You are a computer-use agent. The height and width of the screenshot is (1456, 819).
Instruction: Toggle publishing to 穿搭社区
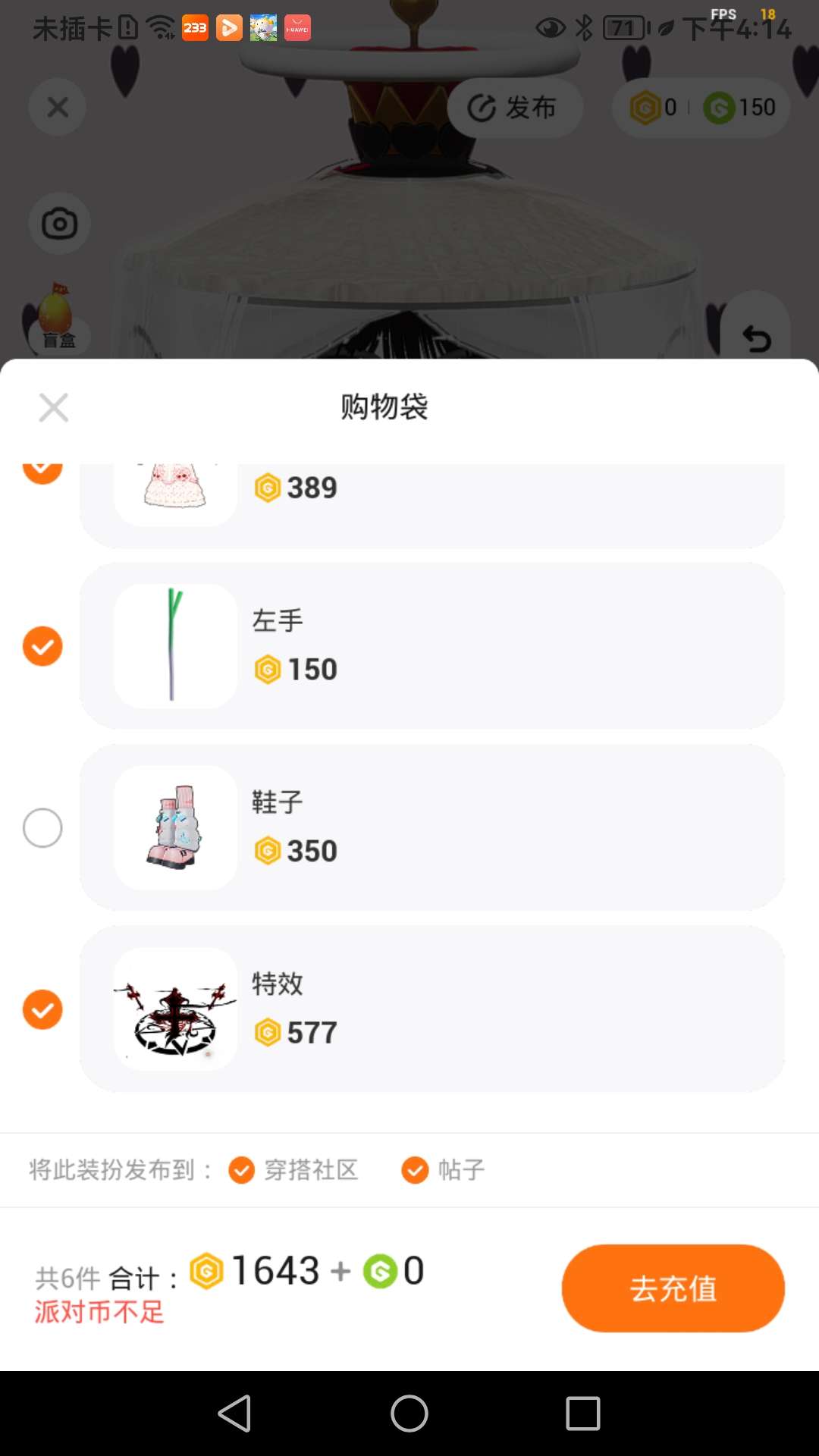click(242, 1170)
